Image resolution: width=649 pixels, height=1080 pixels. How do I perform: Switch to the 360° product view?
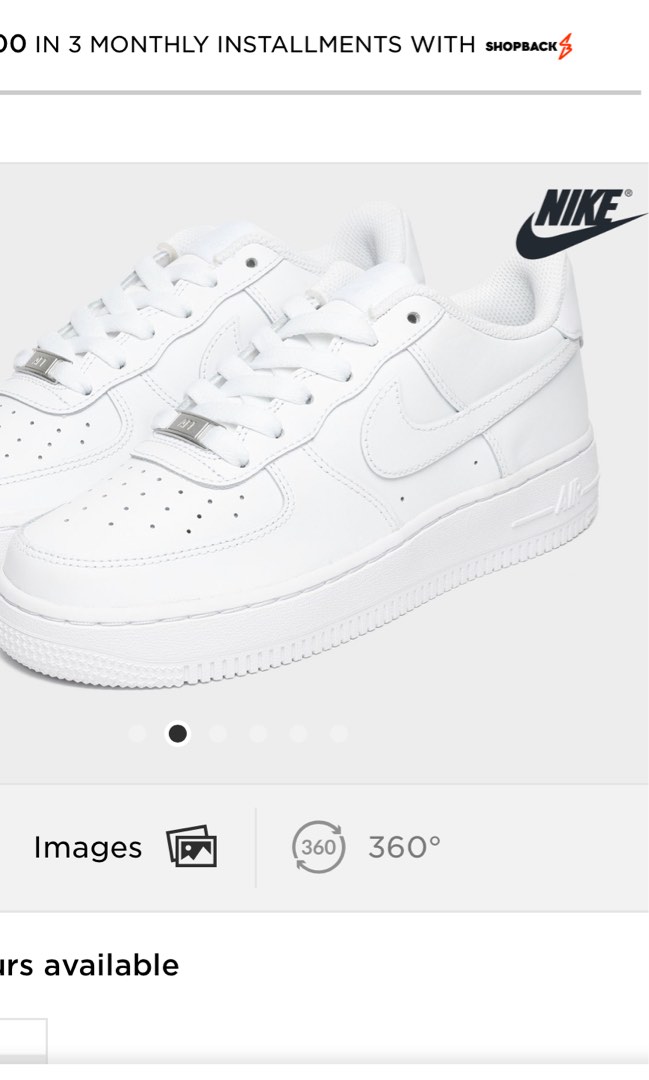coord(366,848)
